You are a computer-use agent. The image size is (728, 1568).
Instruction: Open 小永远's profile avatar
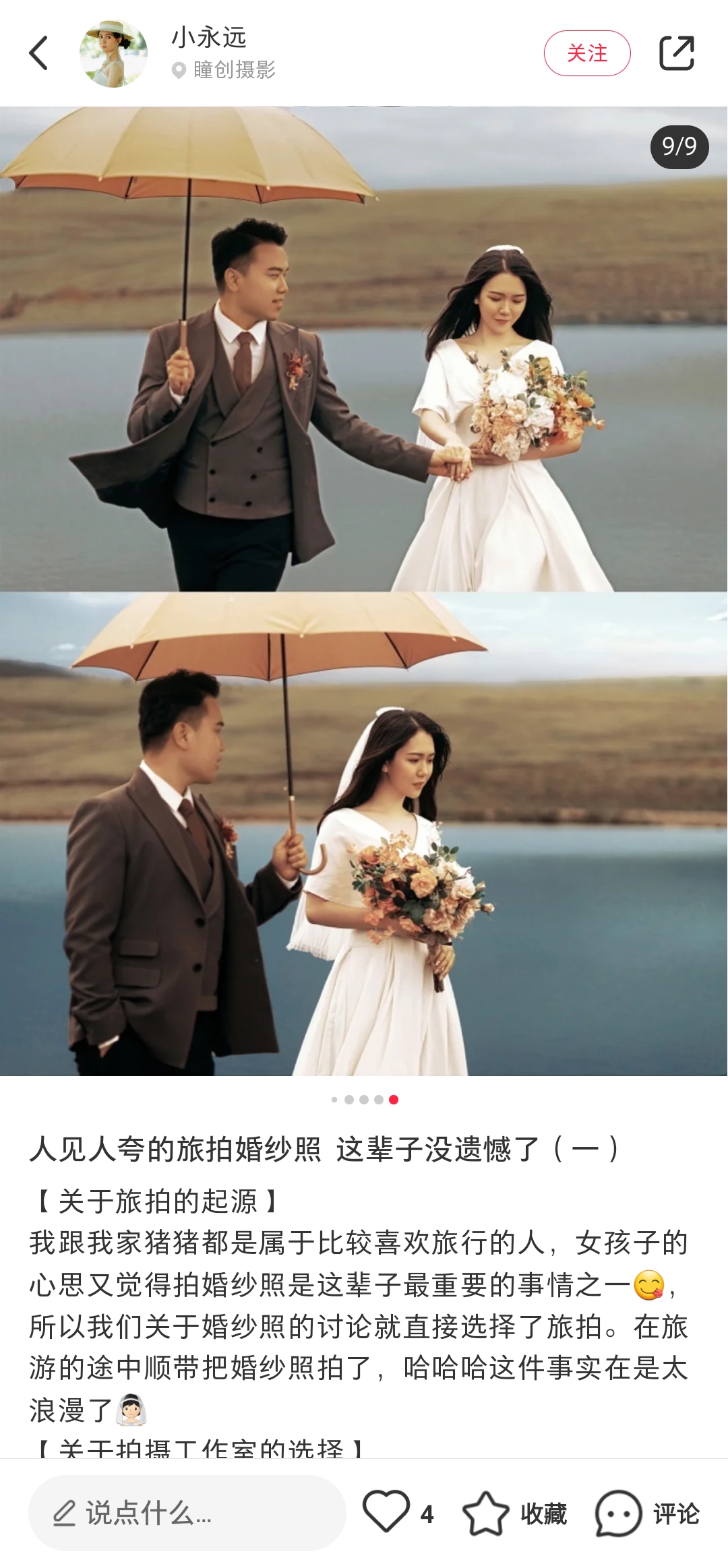click(113, 54)
